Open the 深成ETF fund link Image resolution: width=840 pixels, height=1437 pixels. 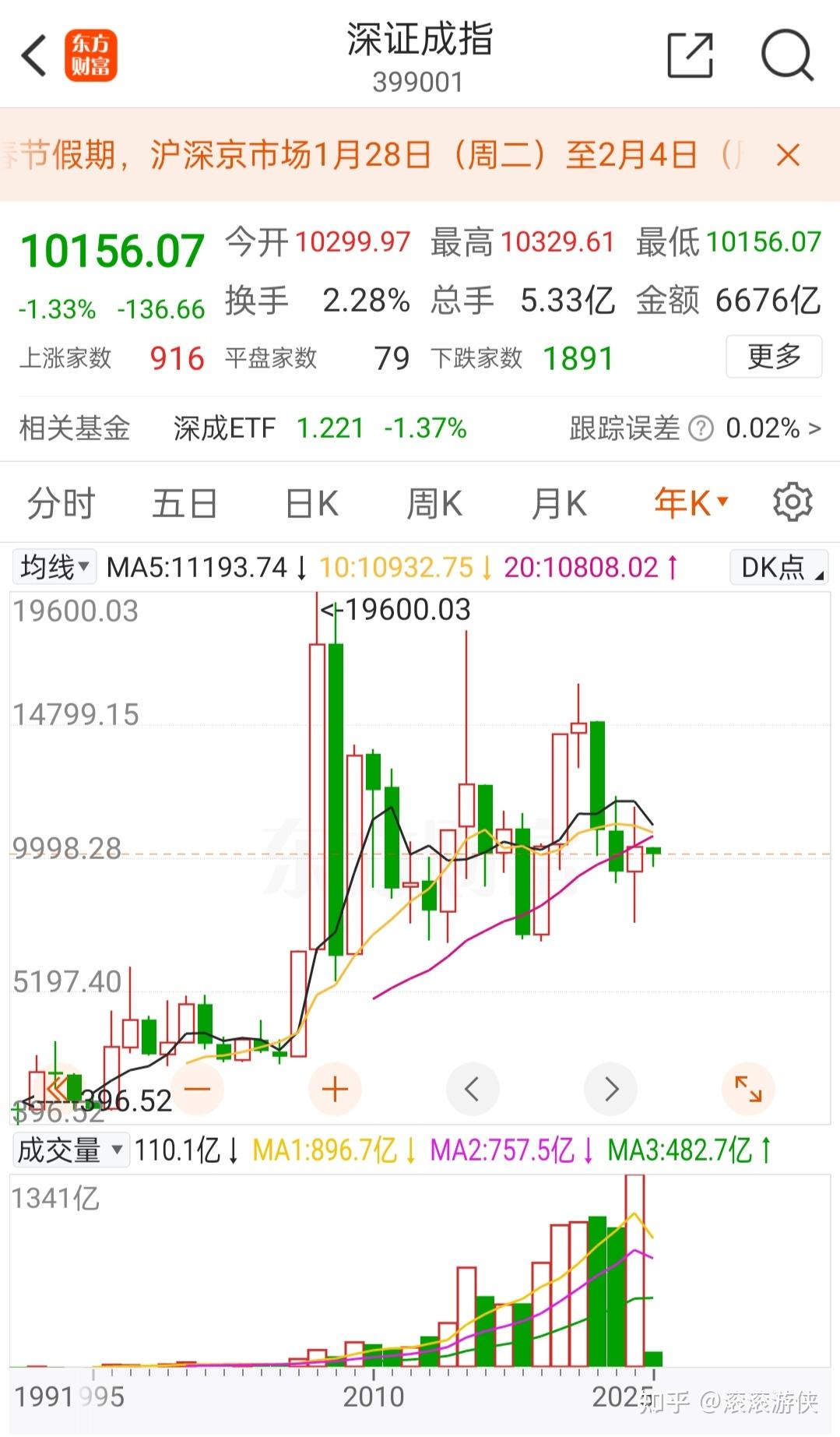(225, 428)
